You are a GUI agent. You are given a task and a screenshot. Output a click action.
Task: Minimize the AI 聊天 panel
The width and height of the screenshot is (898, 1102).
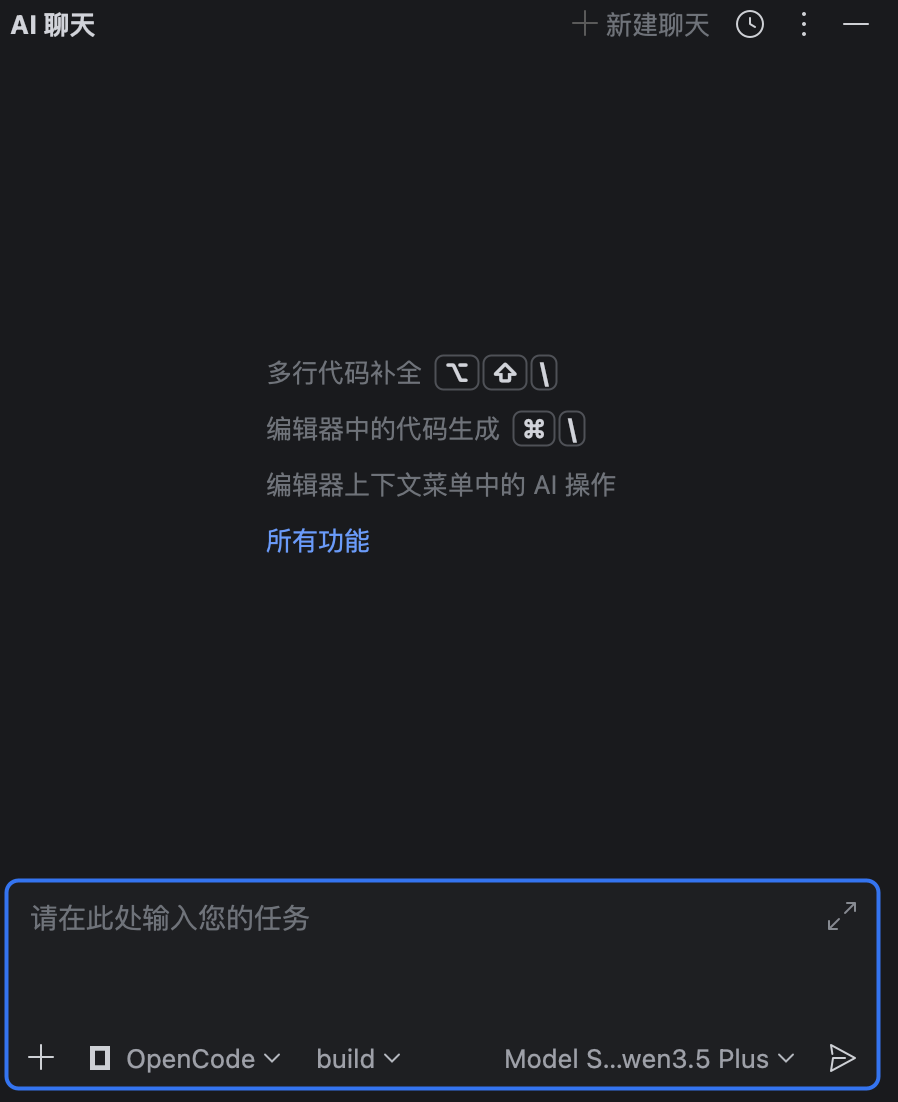point(856,25)
